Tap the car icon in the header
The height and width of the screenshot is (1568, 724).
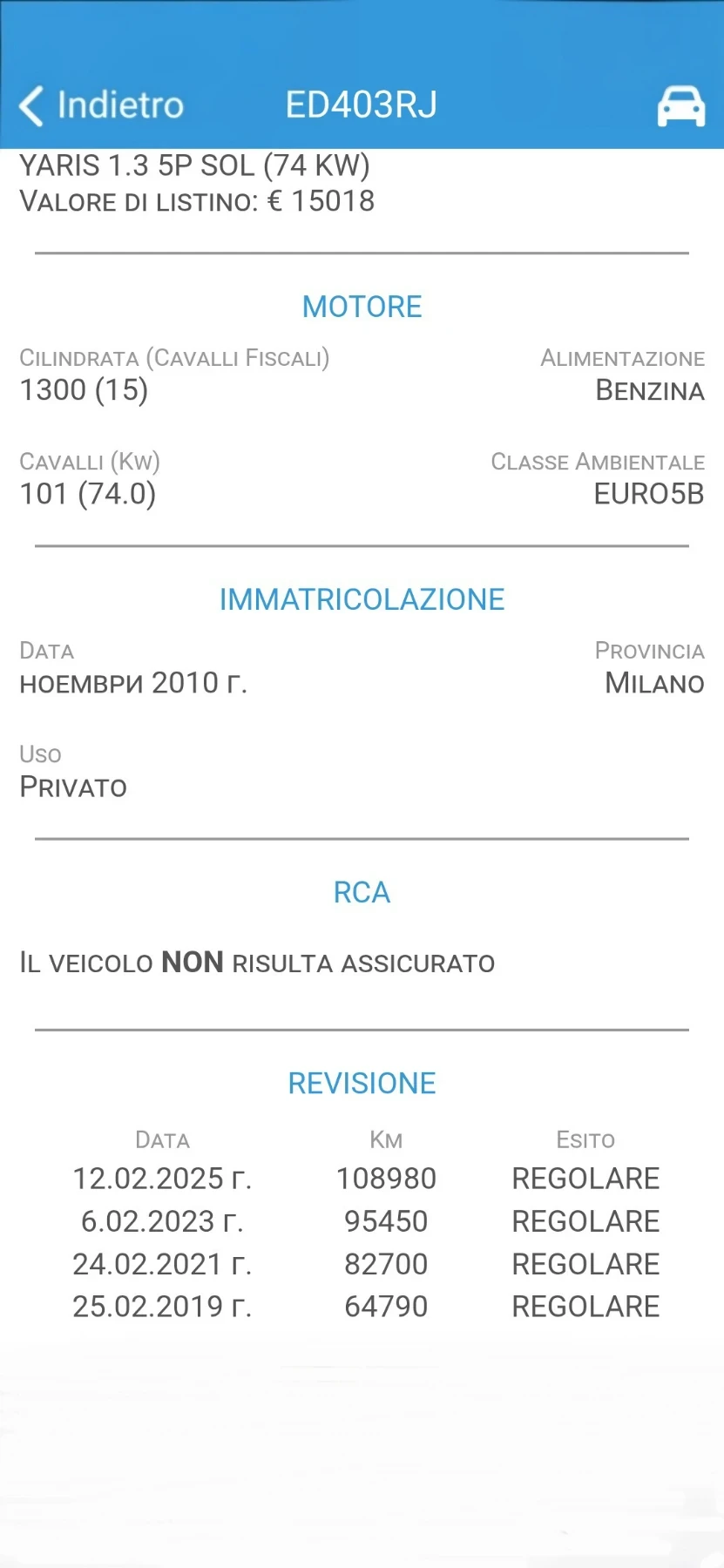tap(680, 106)
